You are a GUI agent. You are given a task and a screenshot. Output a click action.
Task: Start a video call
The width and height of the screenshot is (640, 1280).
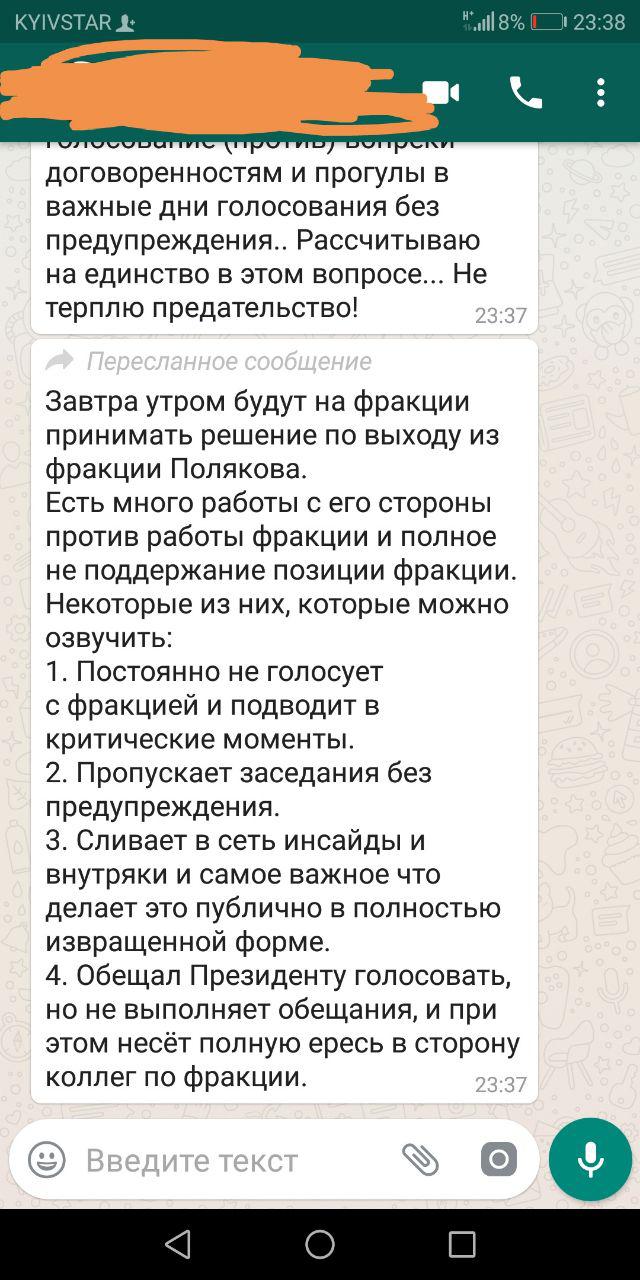(441, 93)
